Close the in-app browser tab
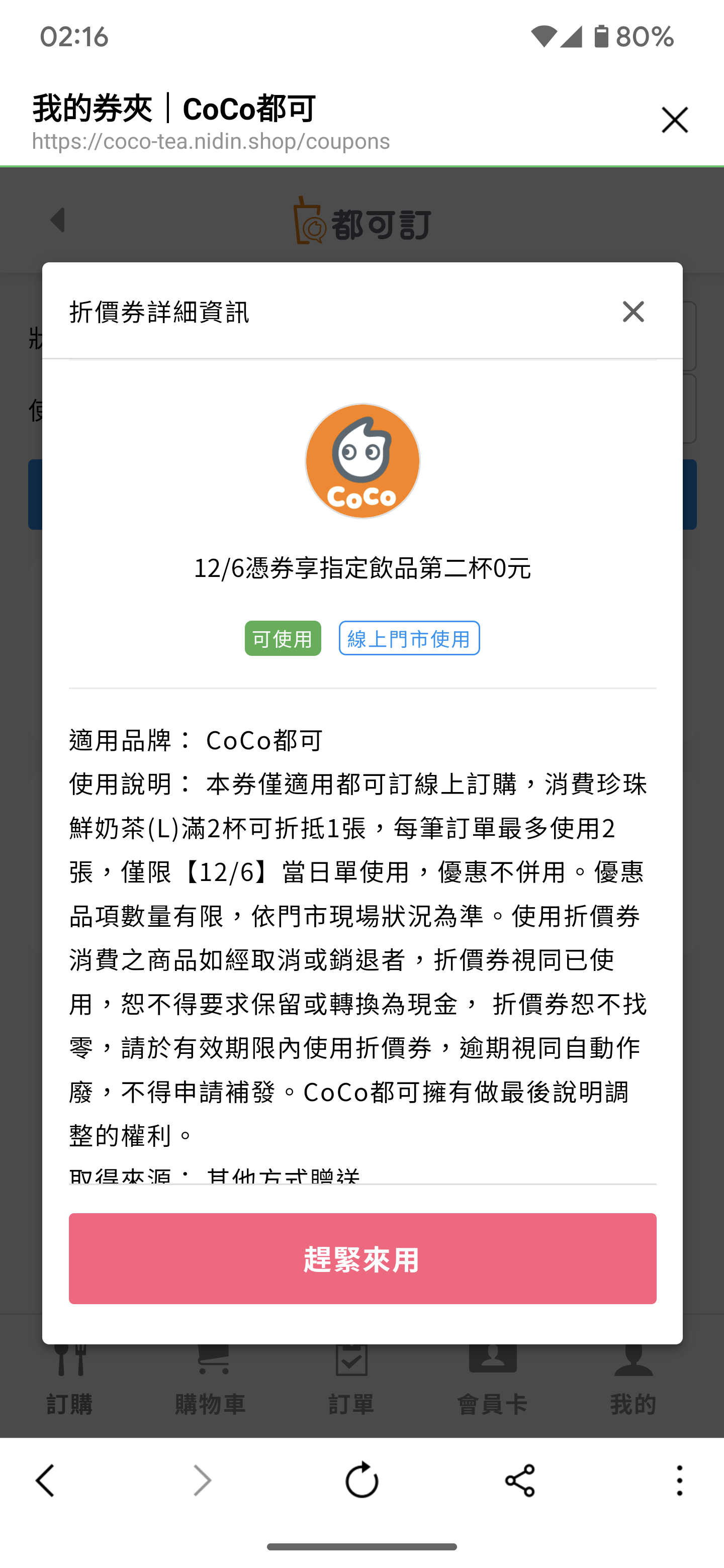724x1568 pixels. 675,120
